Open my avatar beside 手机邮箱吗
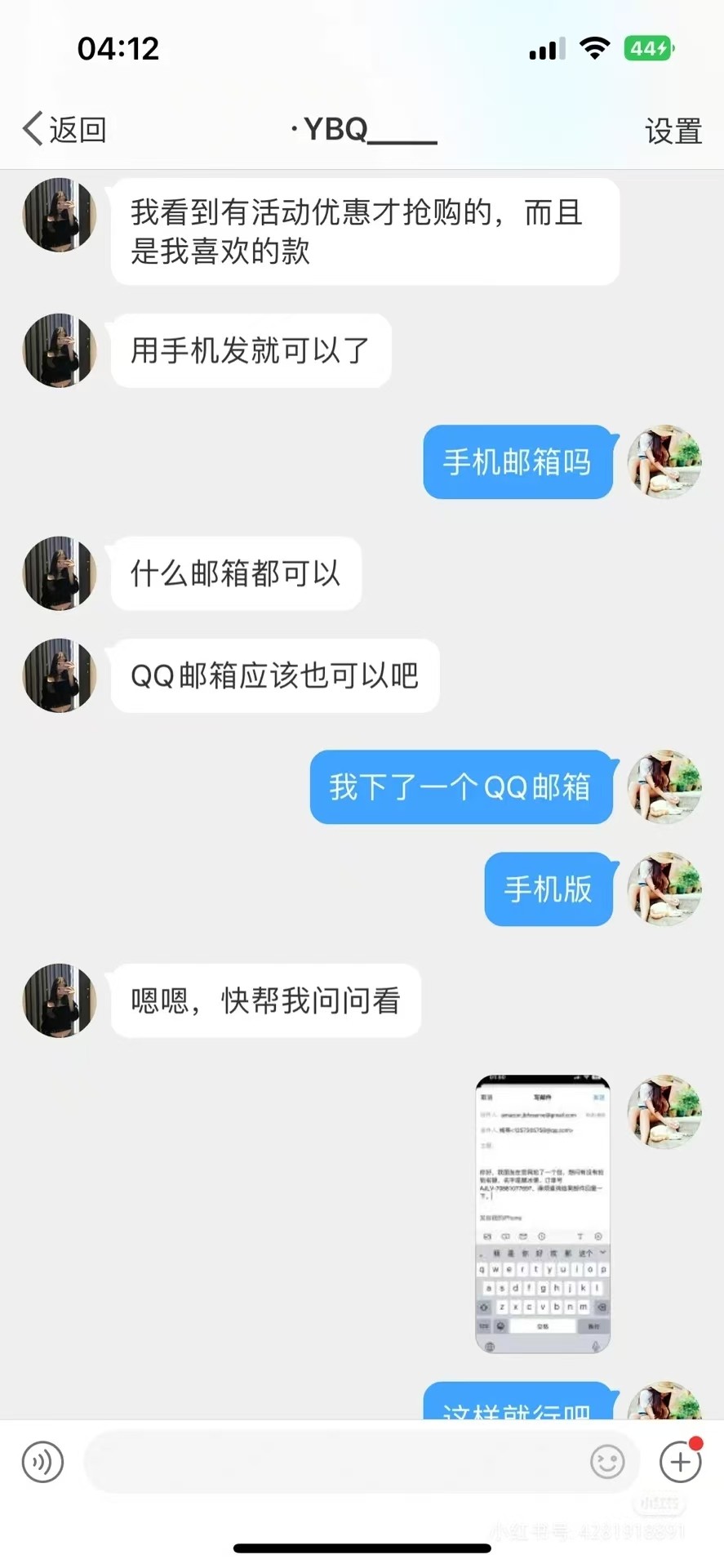The width and height of the screenshot is (724, 1568). coord(664,461)
